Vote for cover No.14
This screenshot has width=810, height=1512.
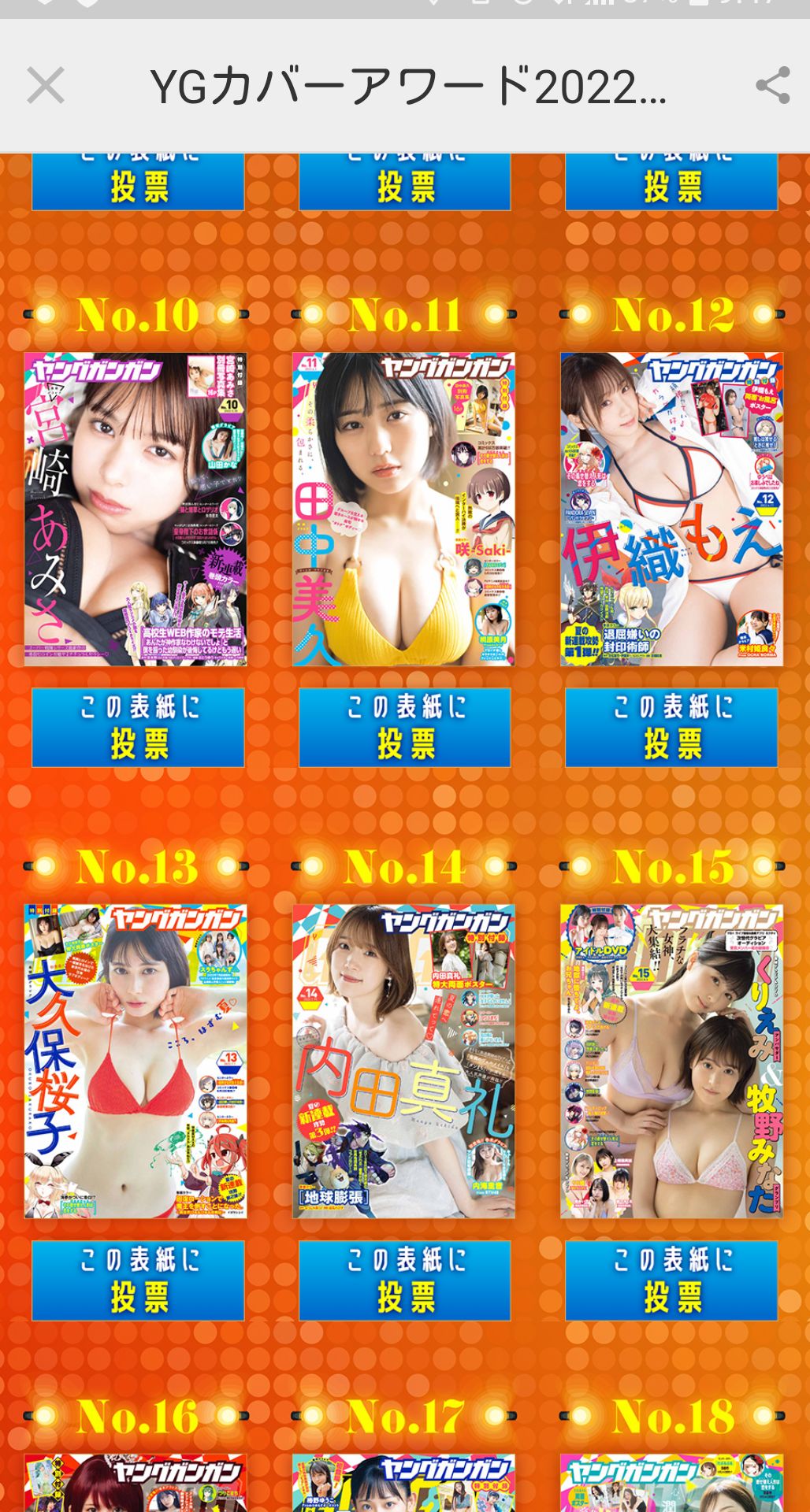point(404,1280)
